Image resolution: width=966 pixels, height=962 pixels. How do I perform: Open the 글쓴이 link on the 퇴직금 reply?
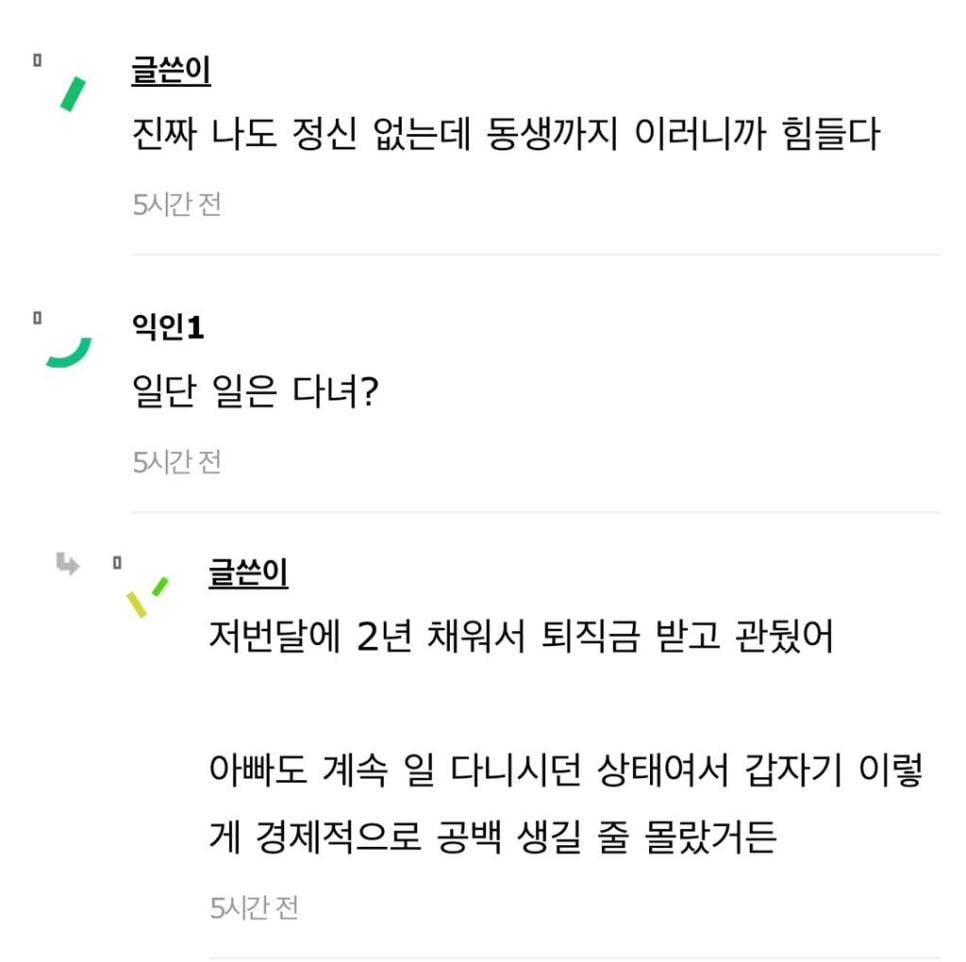tap(248, 573)
